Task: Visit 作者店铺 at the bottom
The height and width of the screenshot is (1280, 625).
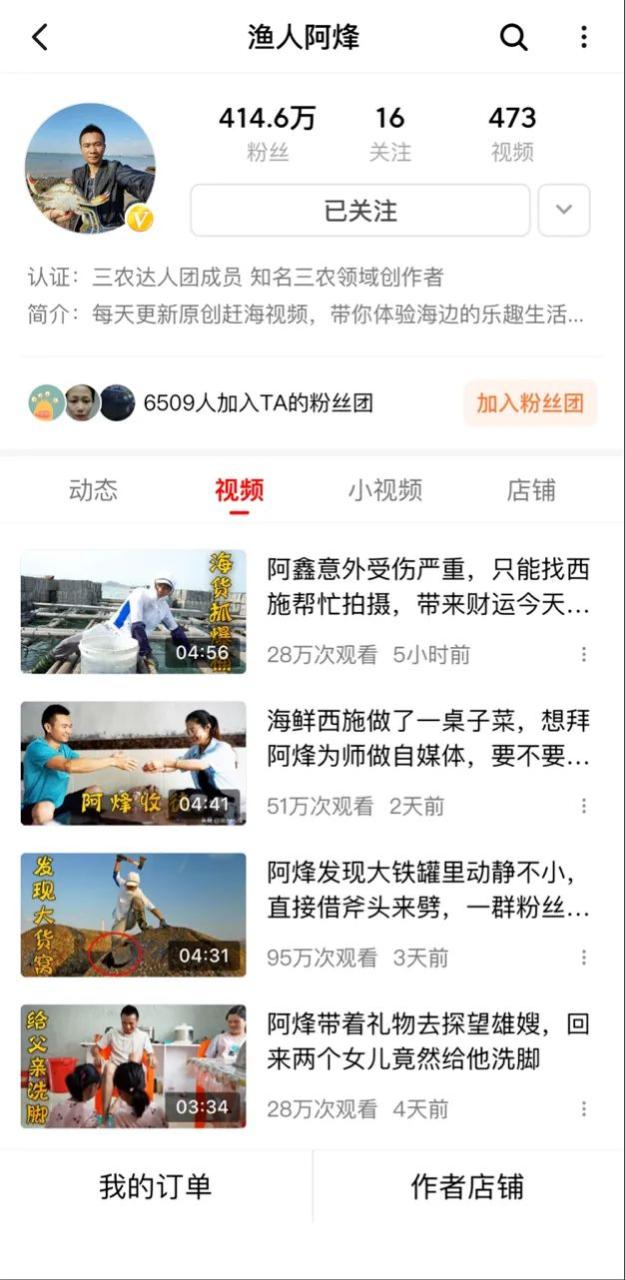Action: coord(467,1187)
